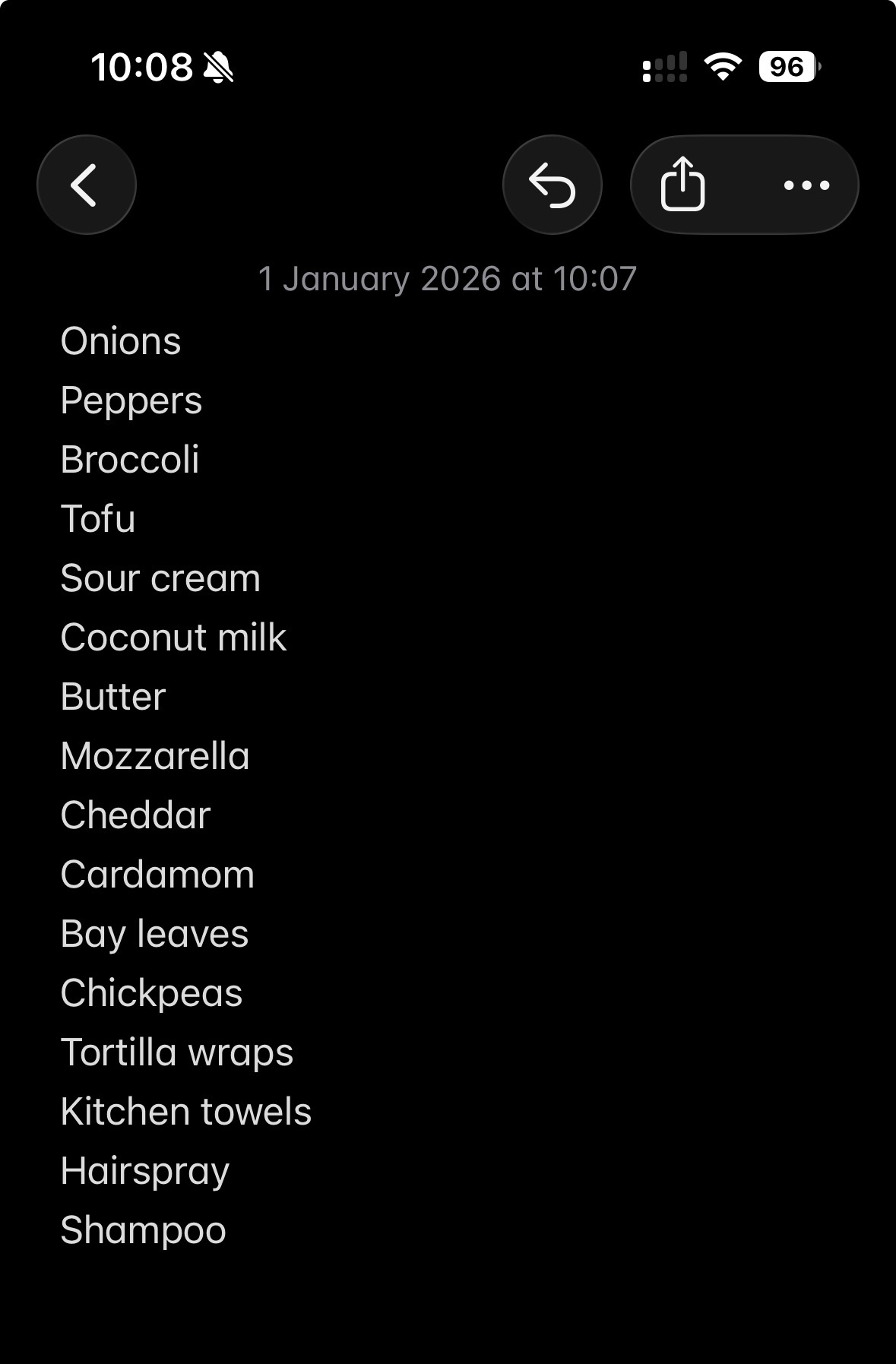Share this note
This screenshot has width=896, height=1364.
pyautogui.click(x=682, y=185)
